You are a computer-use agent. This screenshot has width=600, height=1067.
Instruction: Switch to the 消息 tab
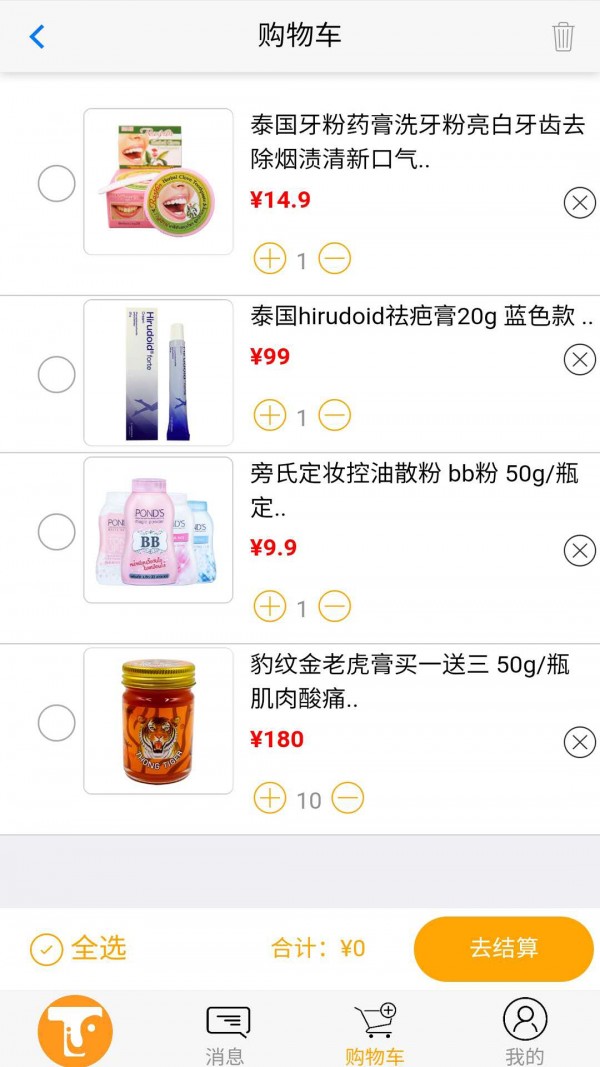point(227,1032)
